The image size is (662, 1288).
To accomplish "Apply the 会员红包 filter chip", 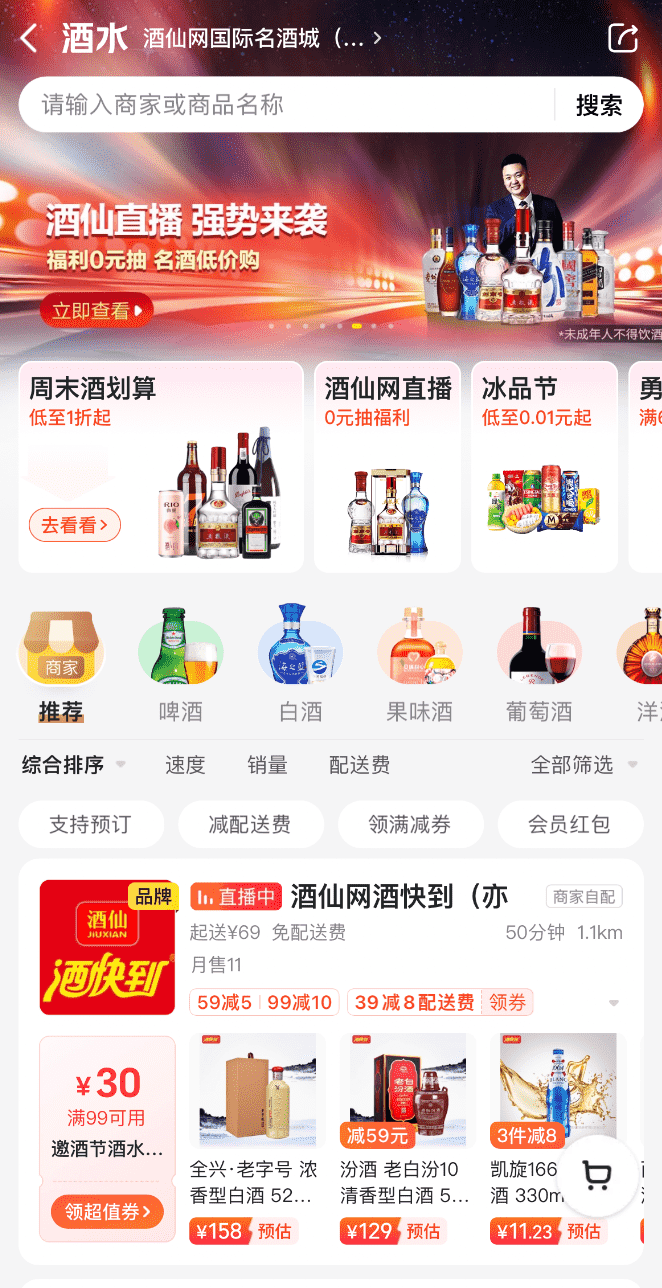I will click(x=570, y=825).
